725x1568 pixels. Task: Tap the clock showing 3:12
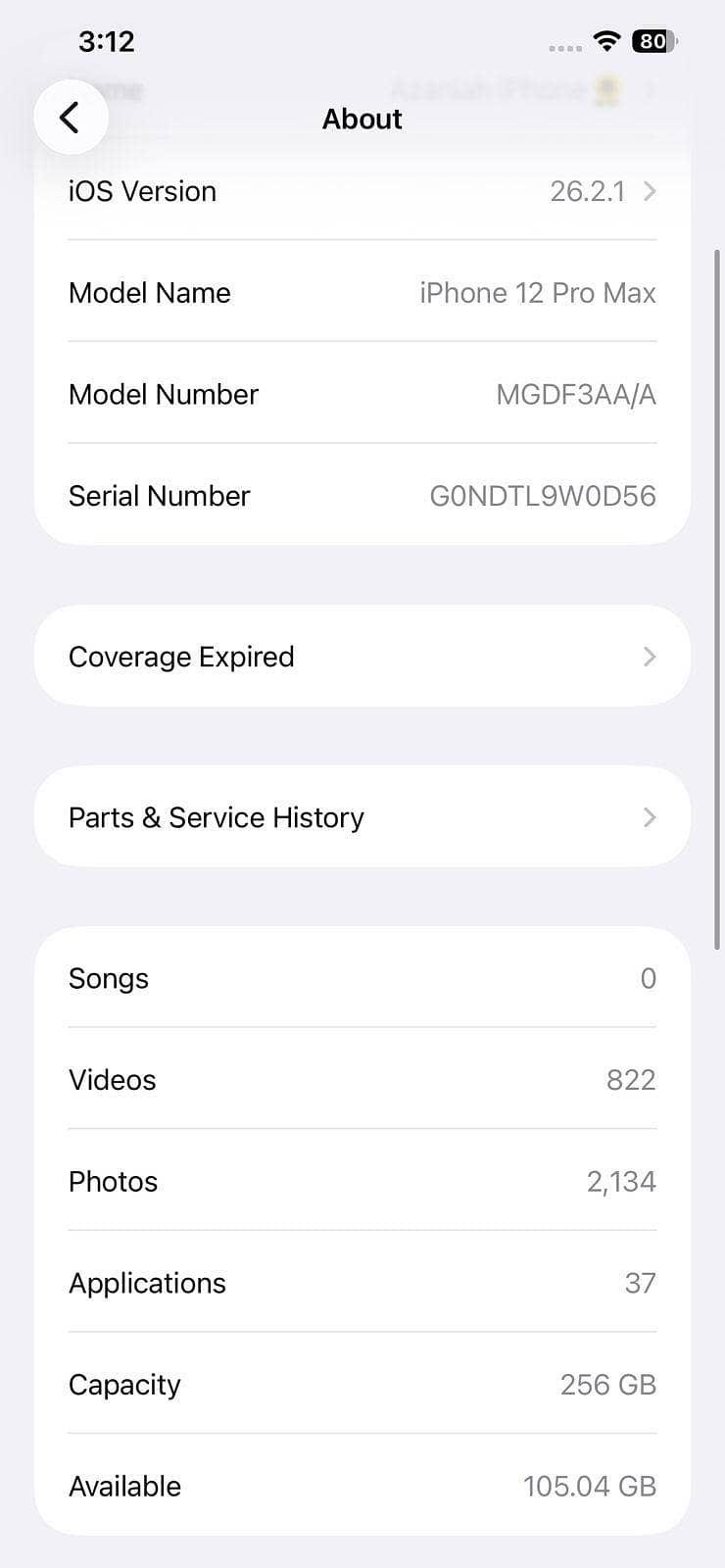tap(110, 41)
